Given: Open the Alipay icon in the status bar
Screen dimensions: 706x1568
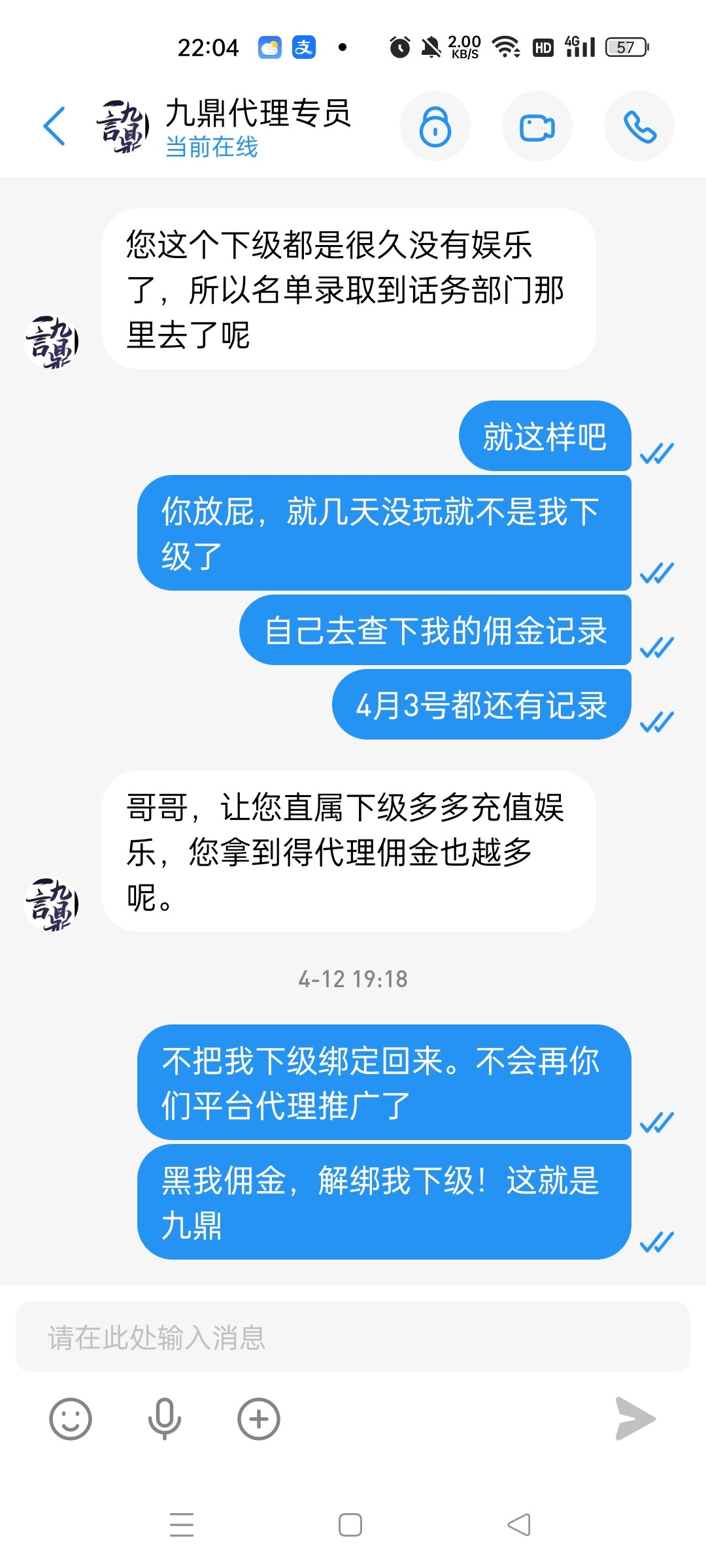Looking at the screenshot, I should (x=303, y=46).
